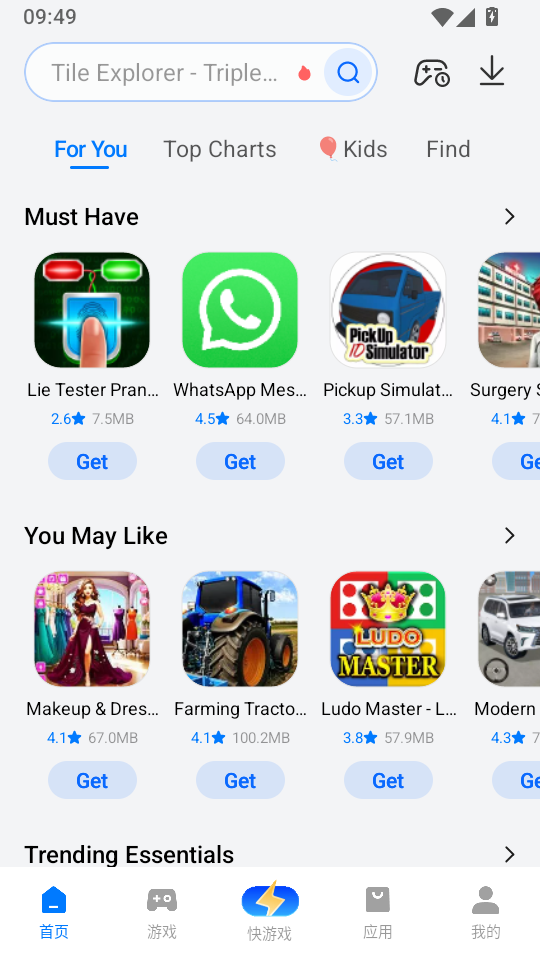Open the game controller history icon

432,73
